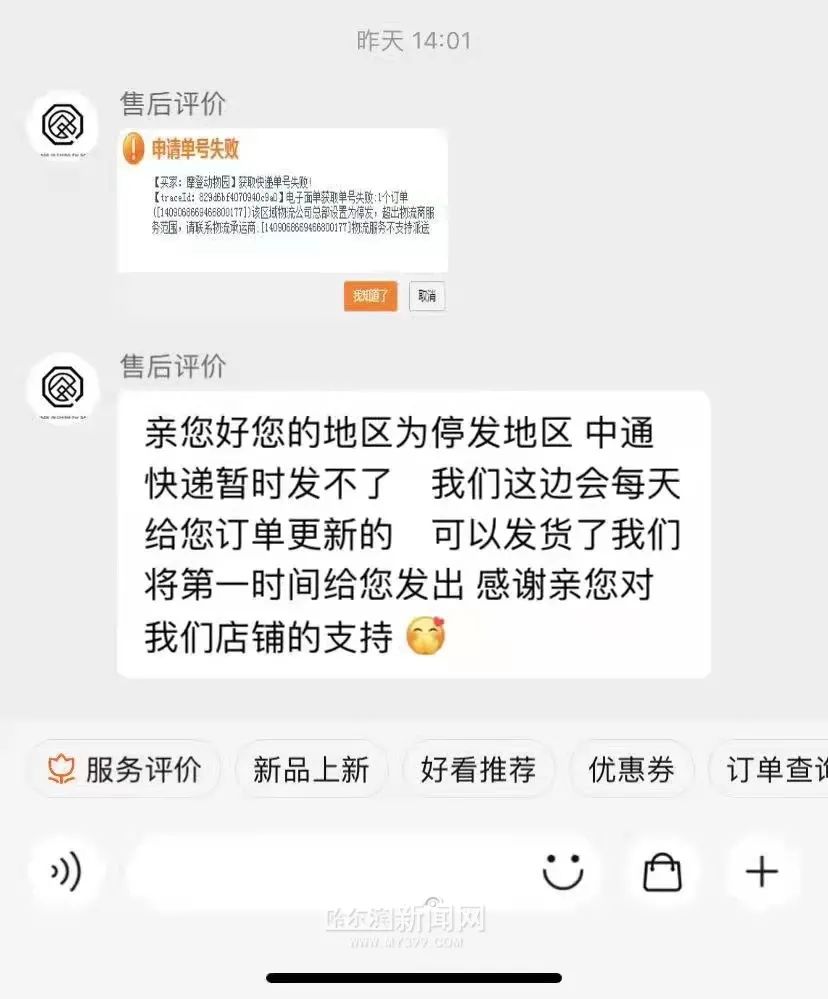Open the 优惠券 chip

click(631, 769)
